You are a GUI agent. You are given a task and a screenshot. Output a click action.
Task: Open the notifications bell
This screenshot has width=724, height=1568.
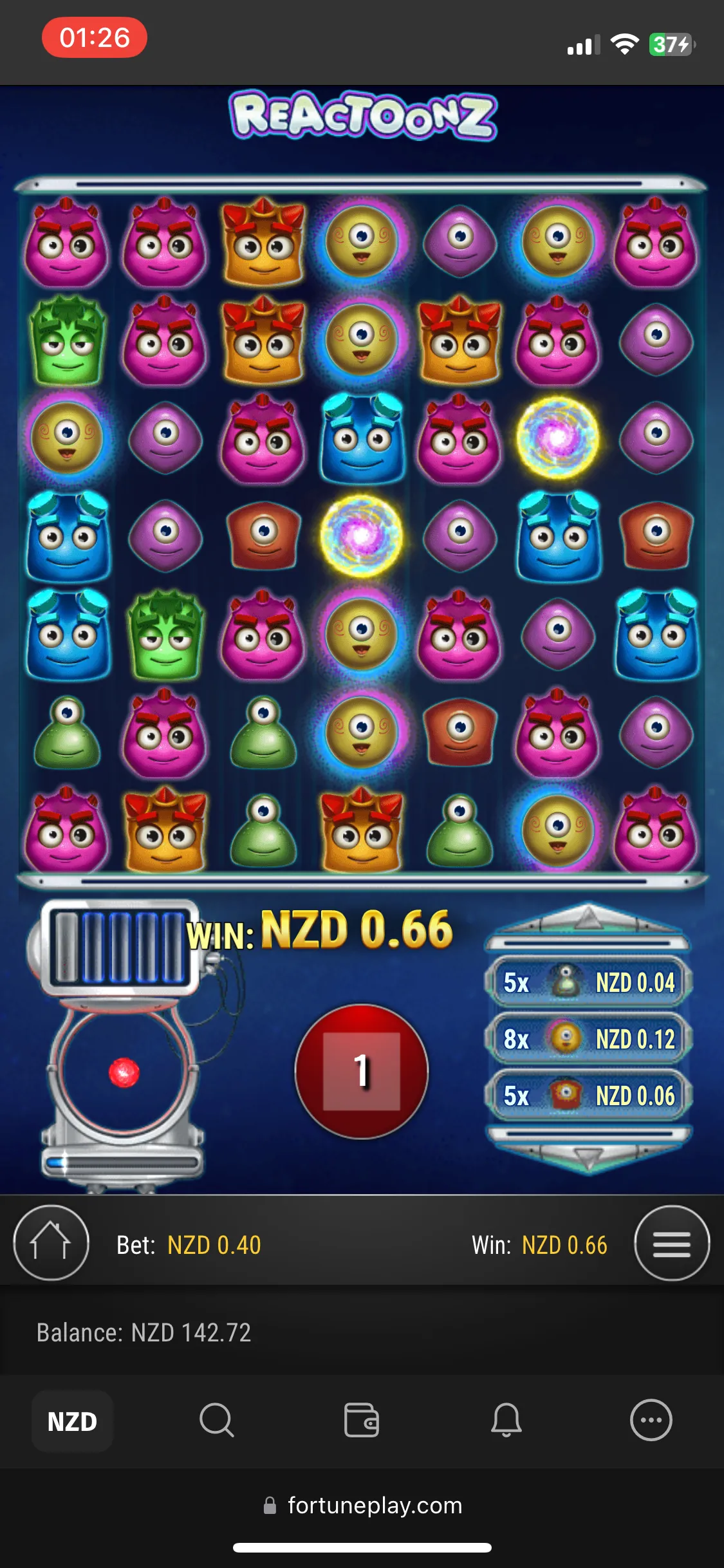(x=506, y=1420)
